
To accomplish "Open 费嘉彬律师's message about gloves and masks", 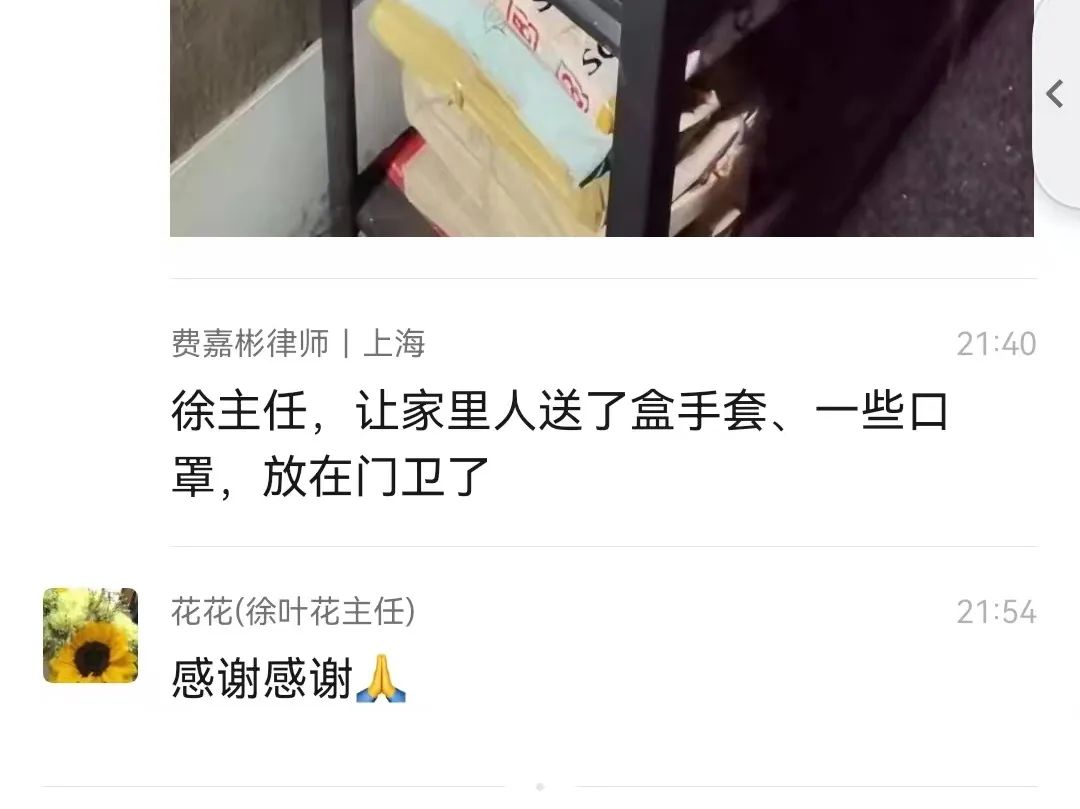I will coord(560,445).
